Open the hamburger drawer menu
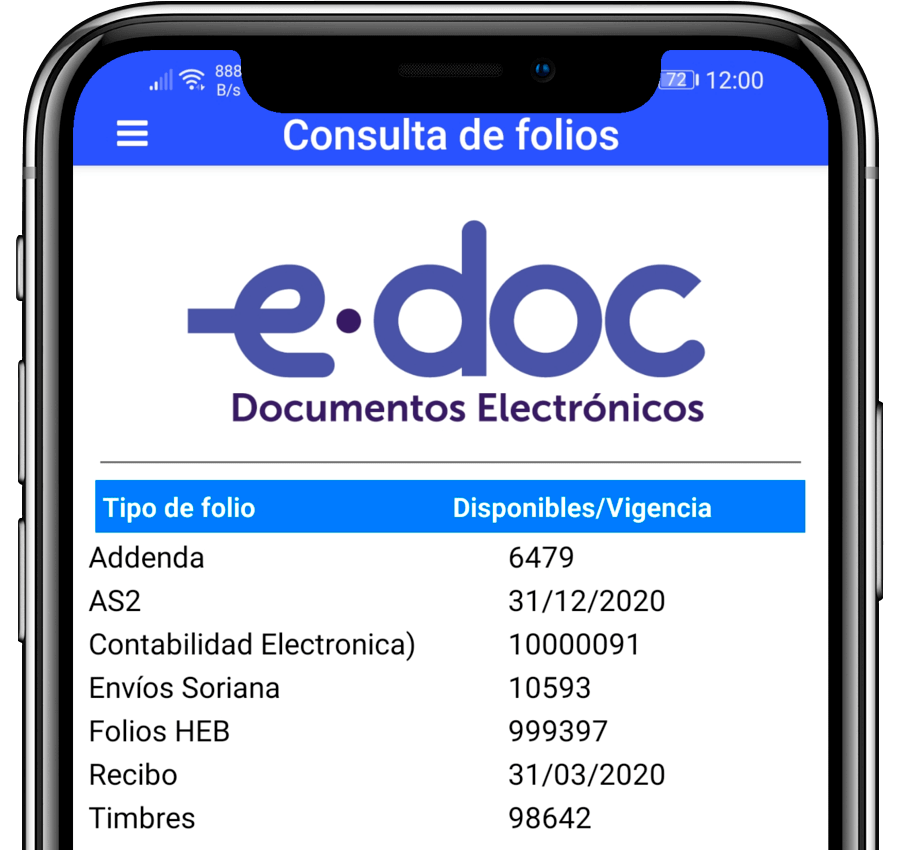The image size is (900, 850). click(132, 134)
